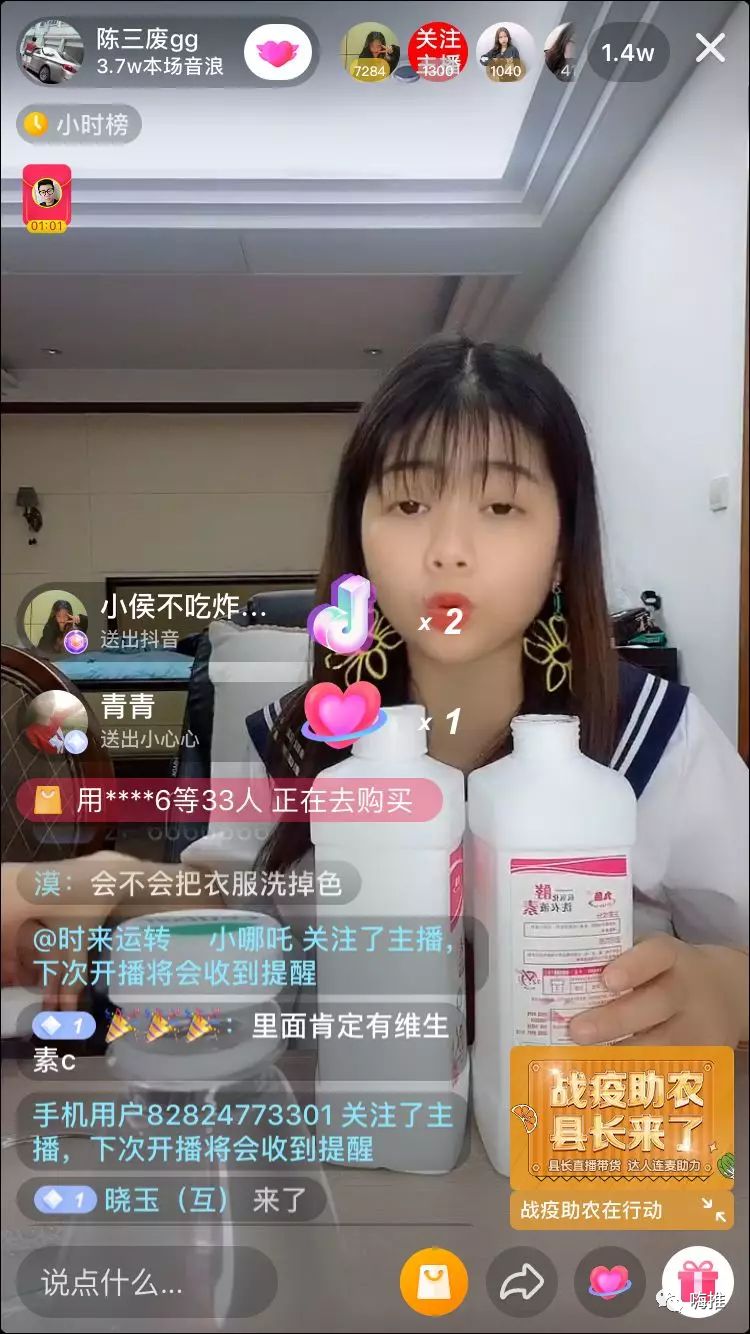Open the red envelope countdown

tap(47, 198)
